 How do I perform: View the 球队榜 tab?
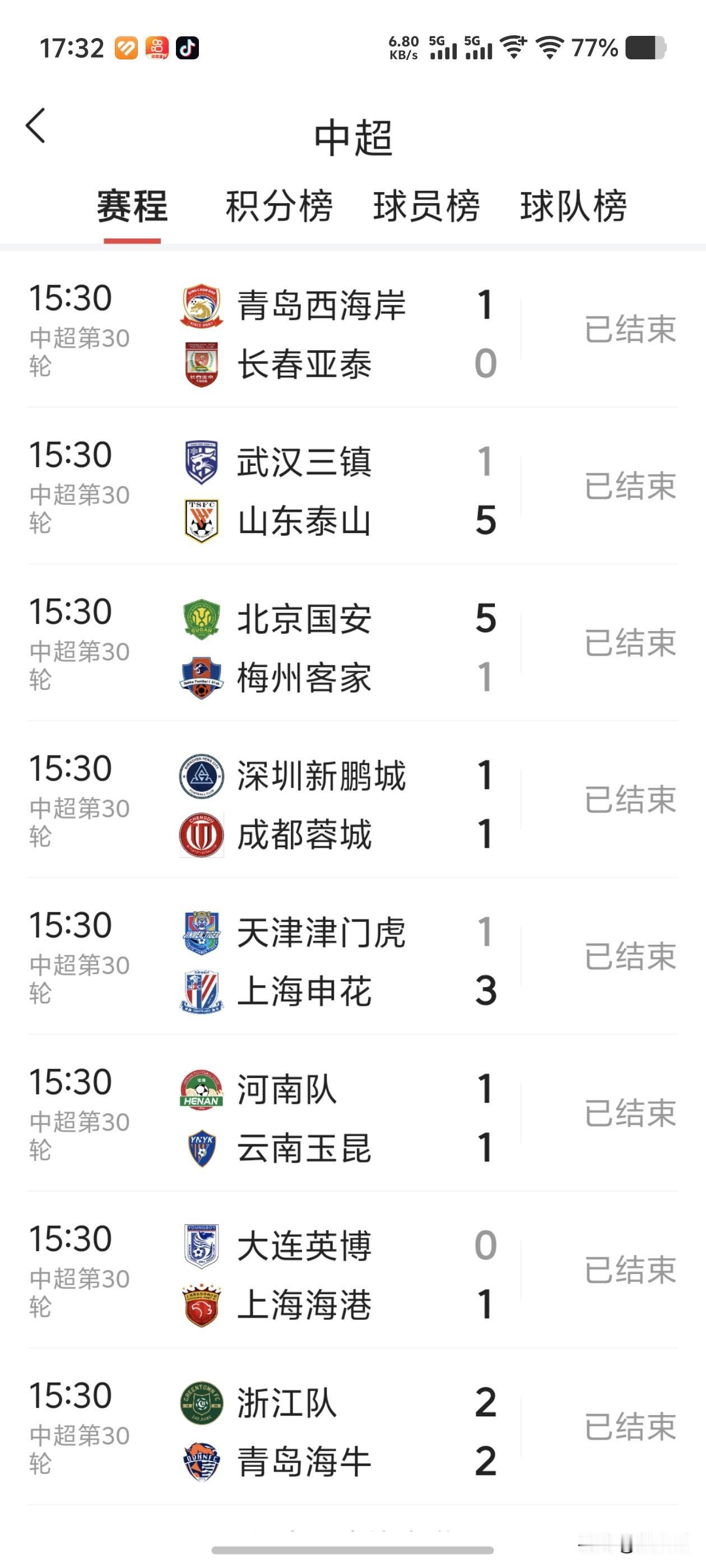[573, 206]
